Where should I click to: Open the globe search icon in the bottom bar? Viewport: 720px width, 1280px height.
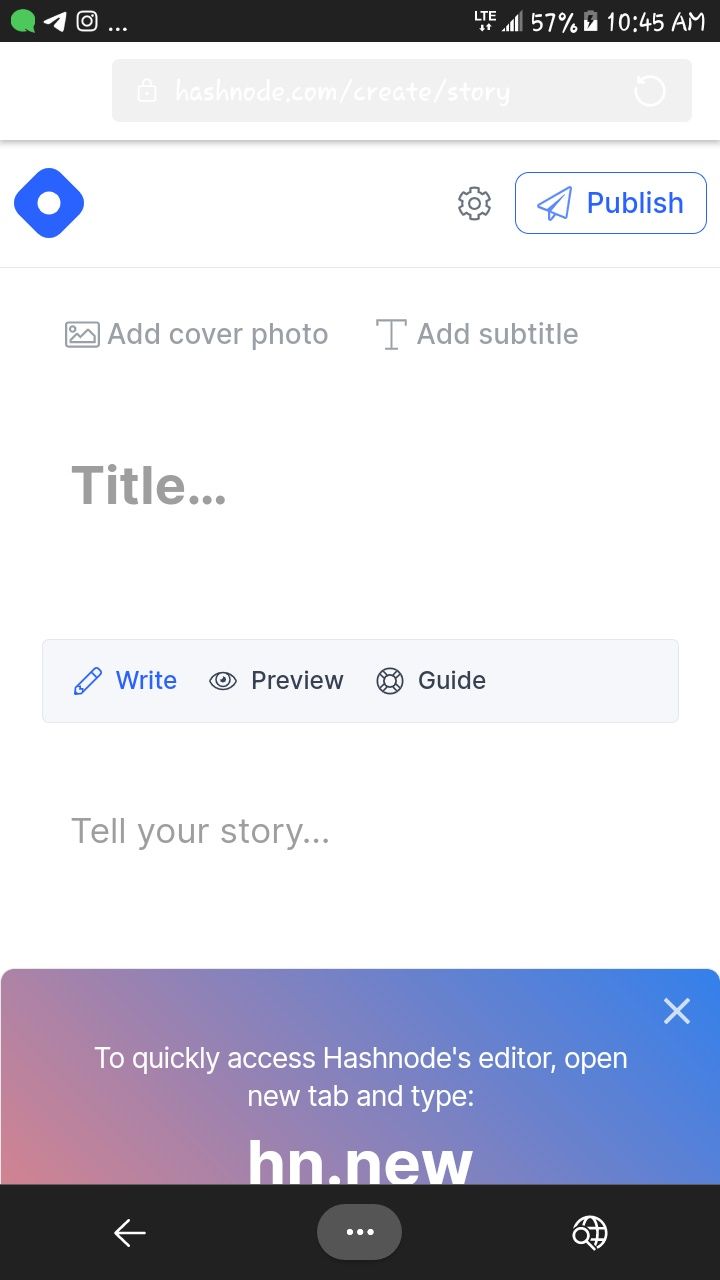589,1233
